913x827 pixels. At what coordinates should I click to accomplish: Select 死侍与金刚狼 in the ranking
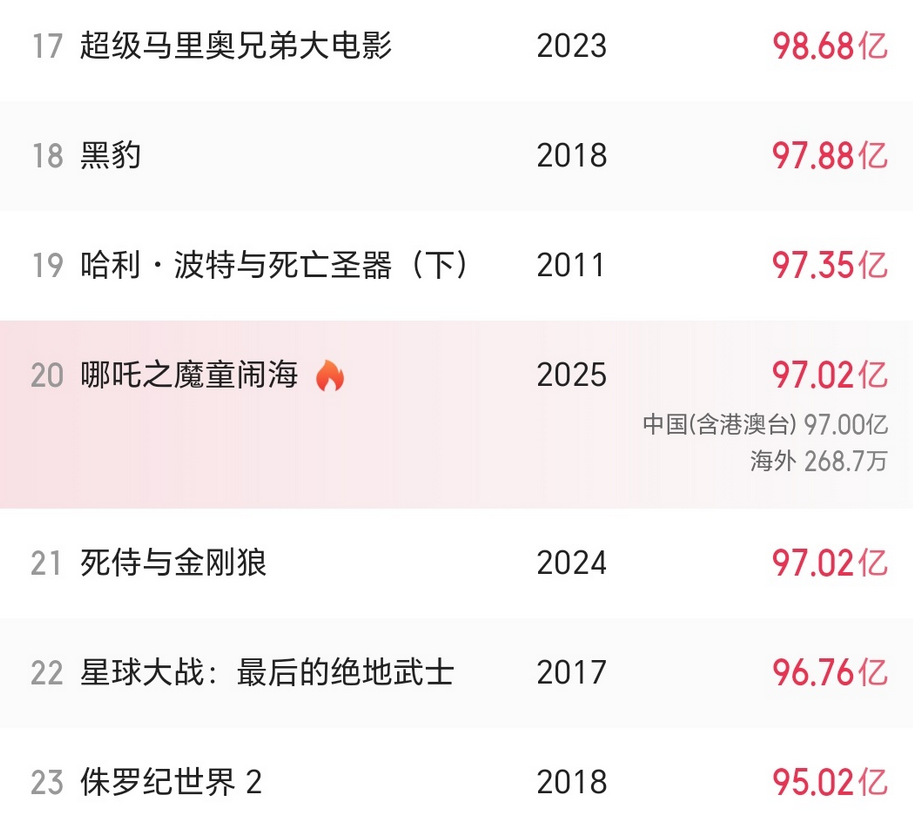click(x=173, y=563)
